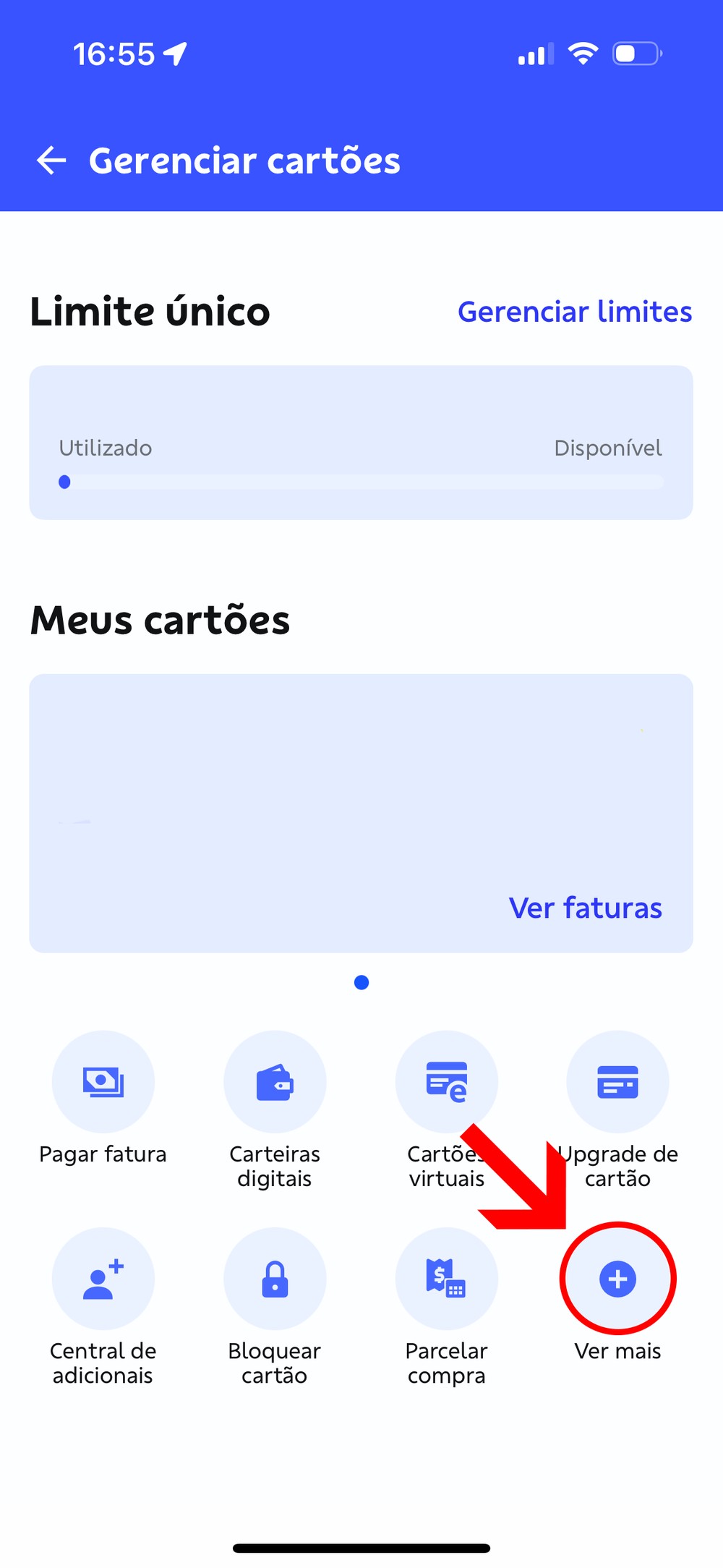Select Upgrade de cartão
This screenshot has height=1568, width=723.
point(617,1082)
